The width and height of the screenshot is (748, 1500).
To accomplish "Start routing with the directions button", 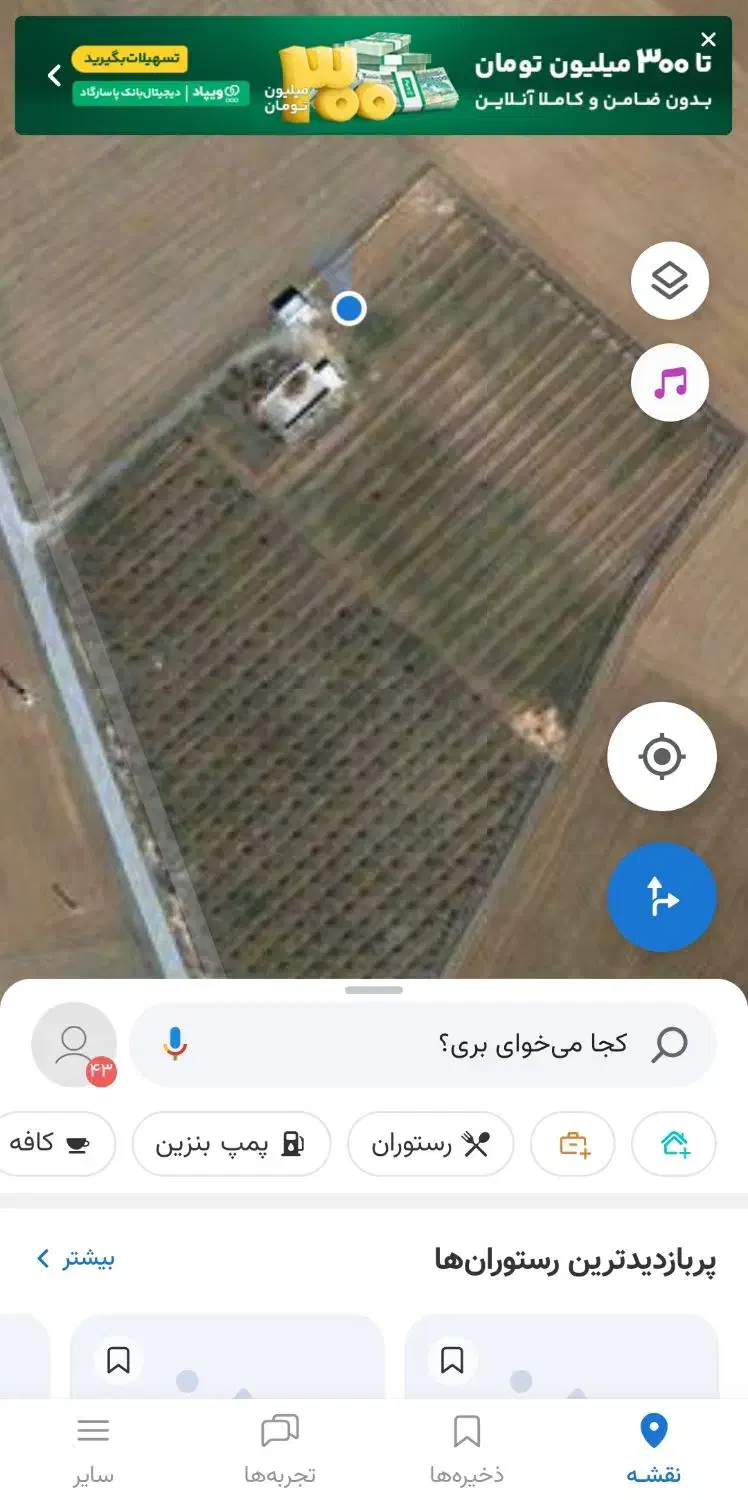I will tap(661, 897).
